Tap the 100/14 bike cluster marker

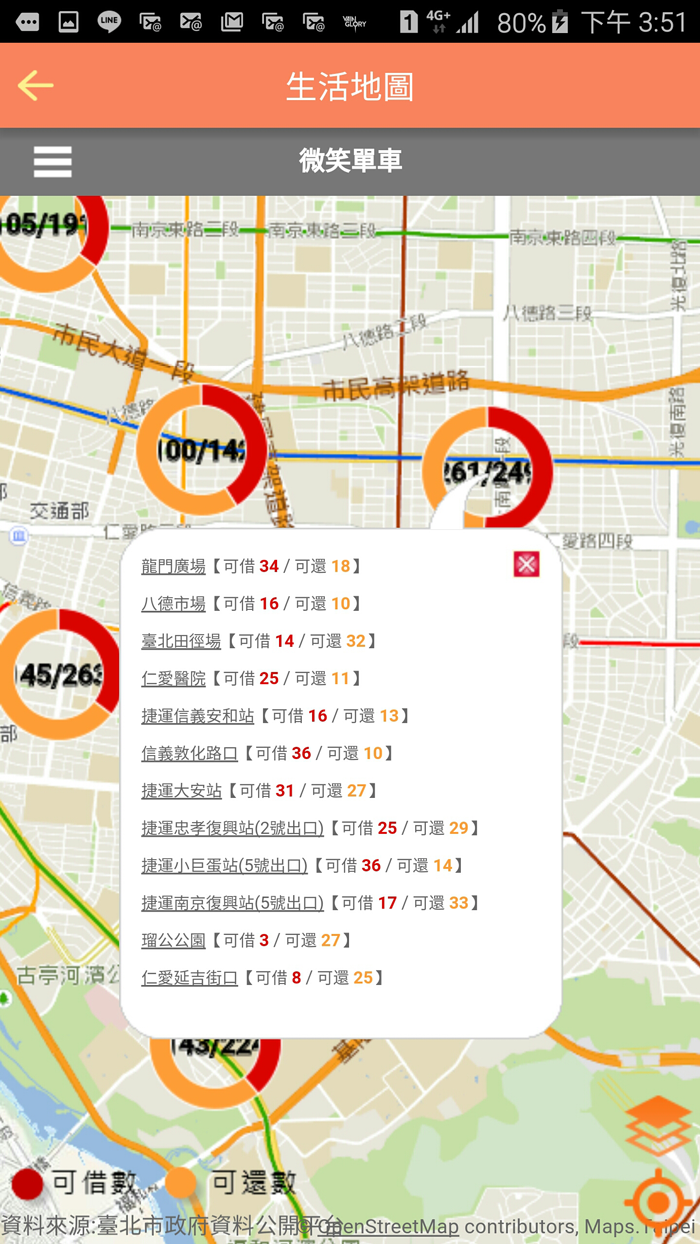click(x=201, y=450)
